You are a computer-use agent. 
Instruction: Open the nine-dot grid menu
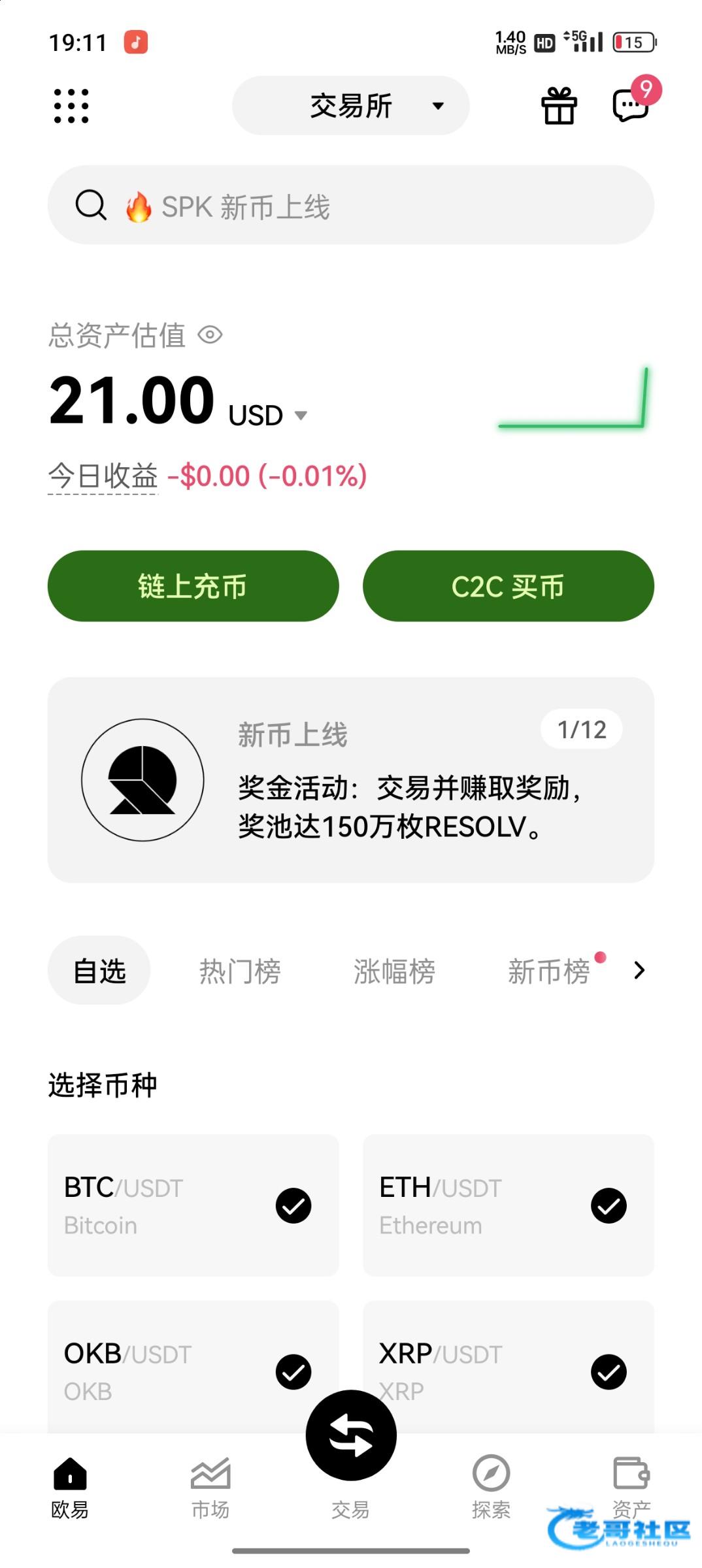[x=71, y=106]
